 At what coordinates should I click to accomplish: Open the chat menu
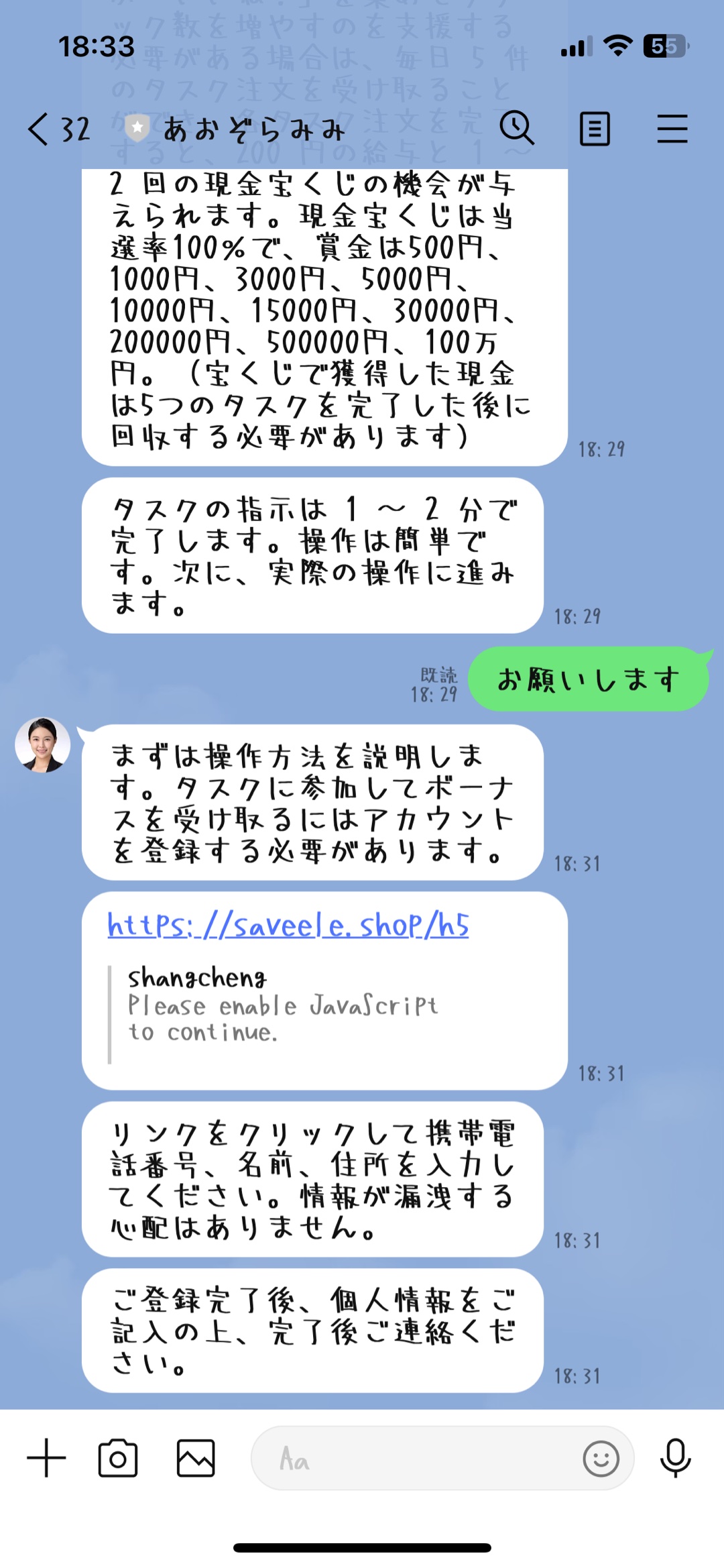672,129
